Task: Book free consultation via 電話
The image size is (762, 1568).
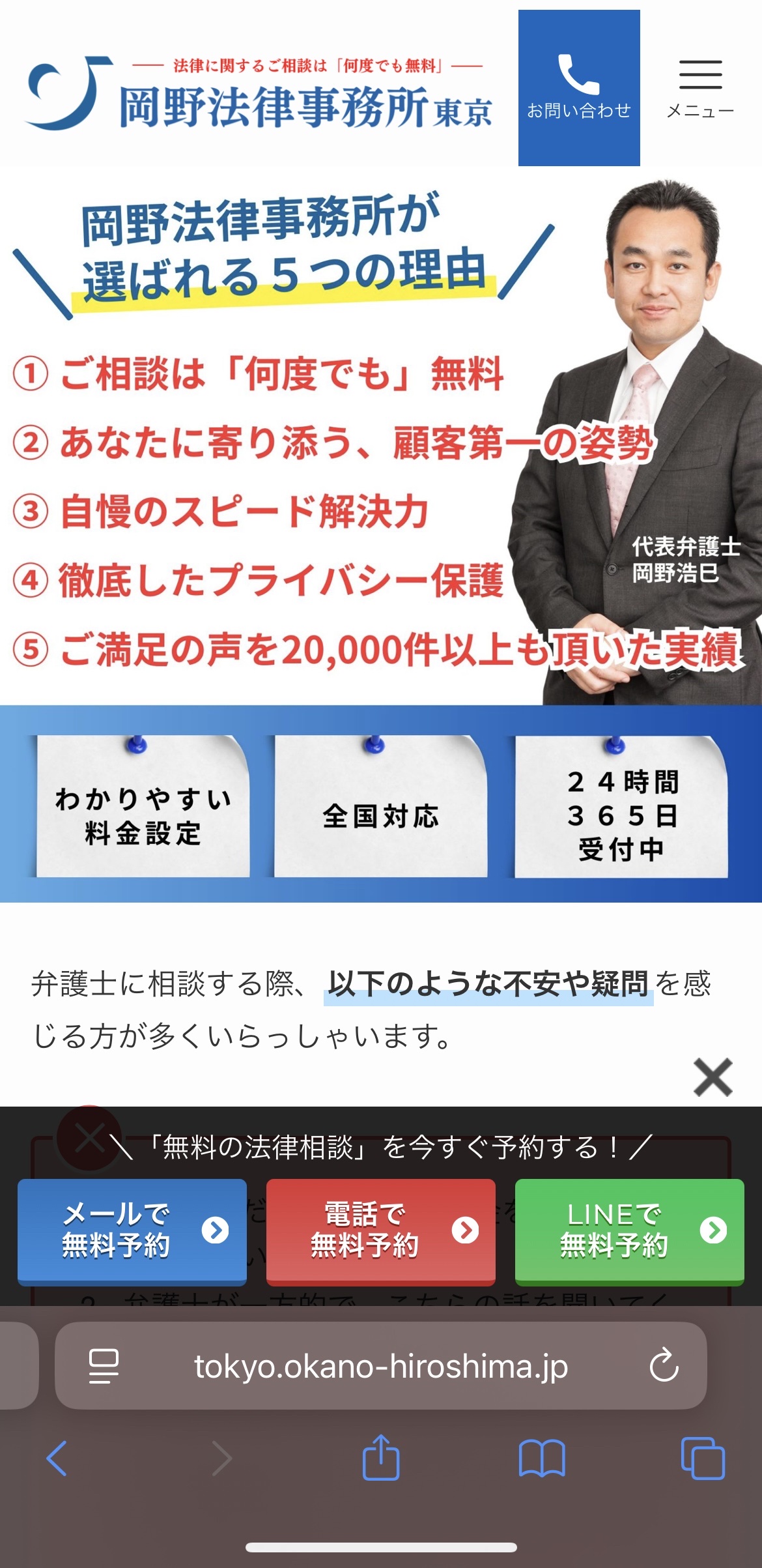Action: point(381,1230)
